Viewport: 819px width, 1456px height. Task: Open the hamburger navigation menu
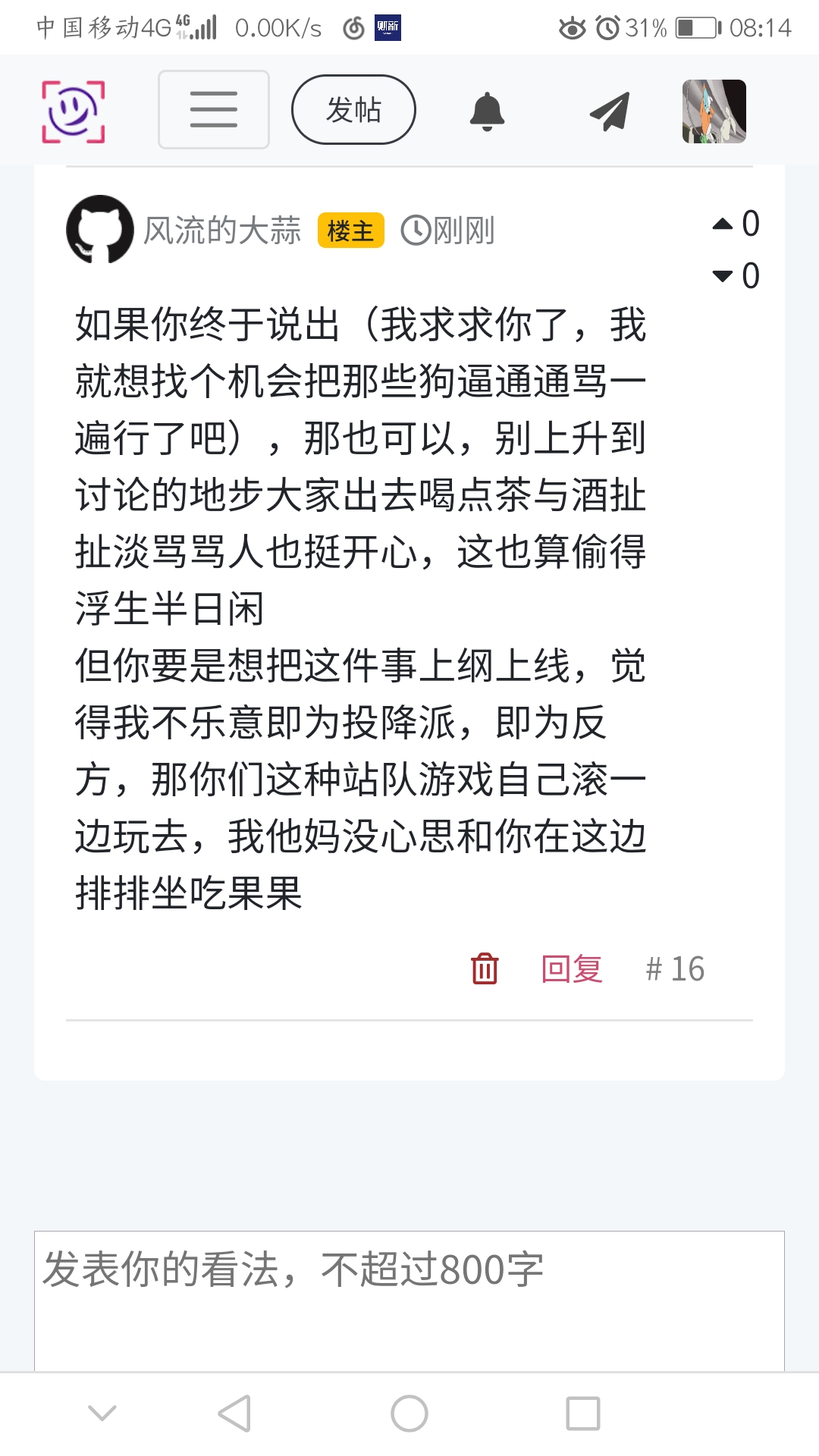tap(214, 110)
